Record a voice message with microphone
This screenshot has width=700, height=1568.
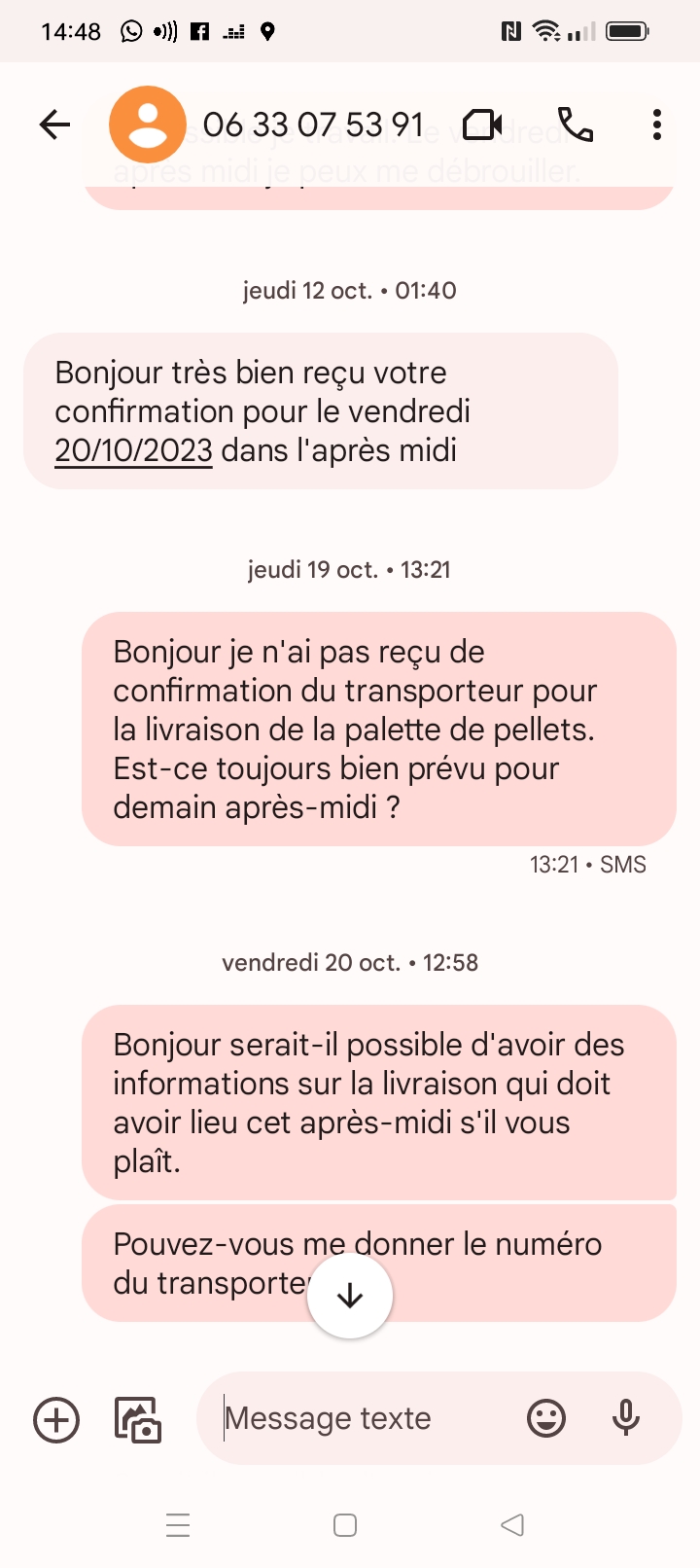point(626,1418)
